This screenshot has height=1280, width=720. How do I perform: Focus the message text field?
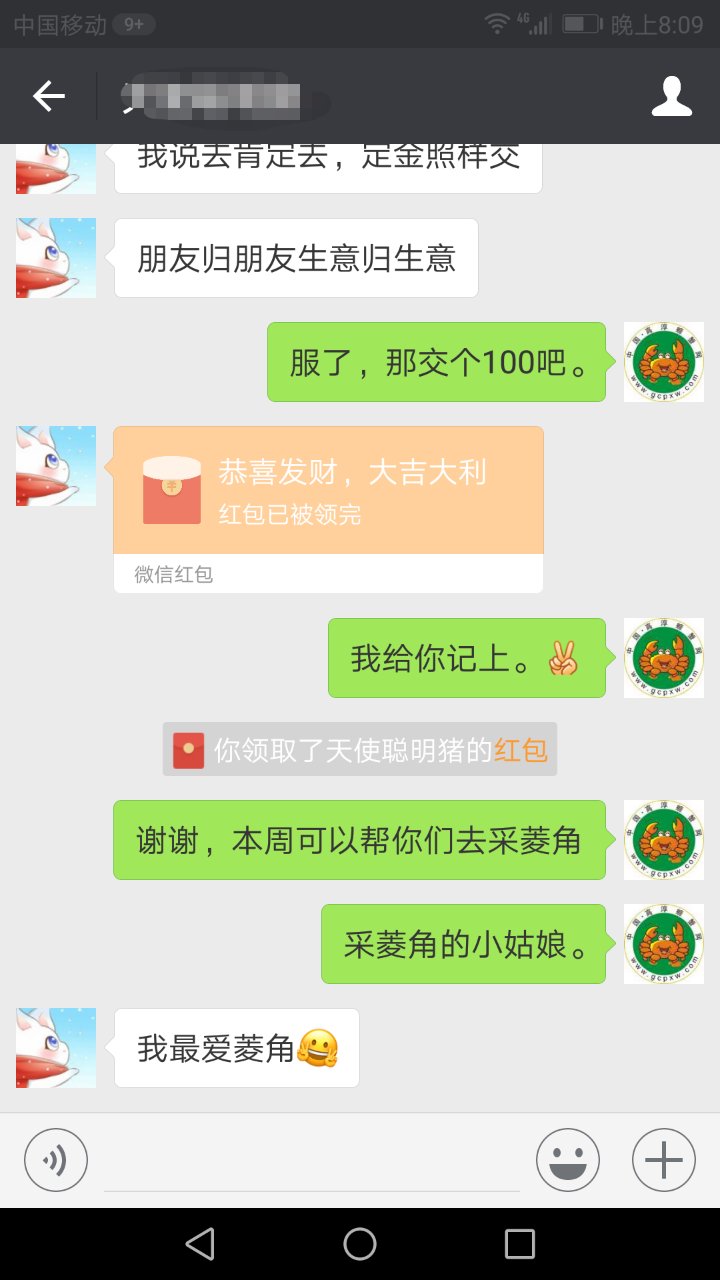[x=312, y=1162]
